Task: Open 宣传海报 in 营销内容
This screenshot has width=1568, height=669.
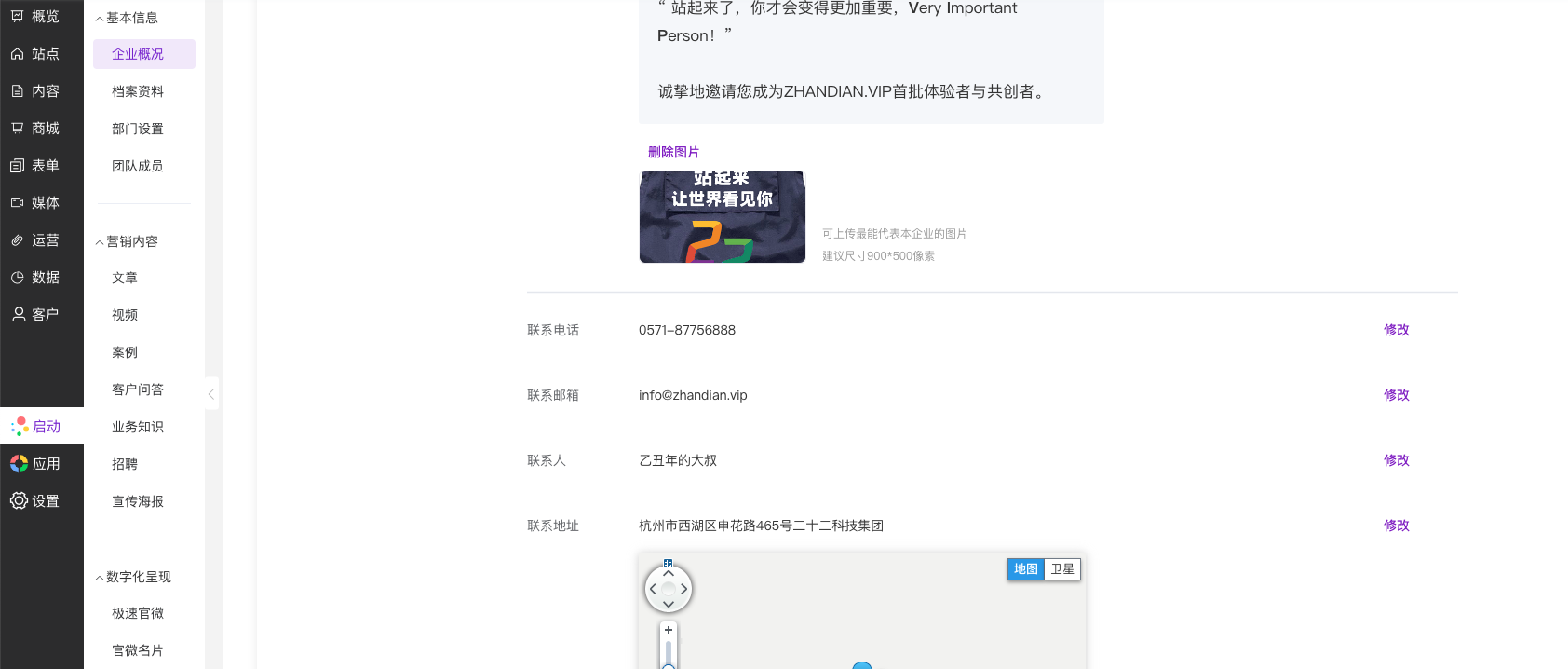Action: [138, 501]
